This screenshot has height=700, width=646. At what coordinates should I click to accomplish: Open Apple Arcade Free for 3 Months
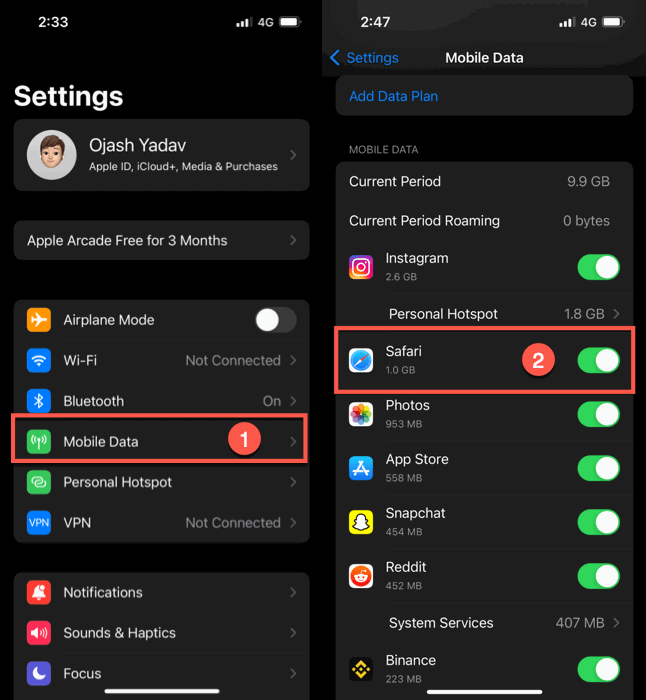[x=161, y=240]
